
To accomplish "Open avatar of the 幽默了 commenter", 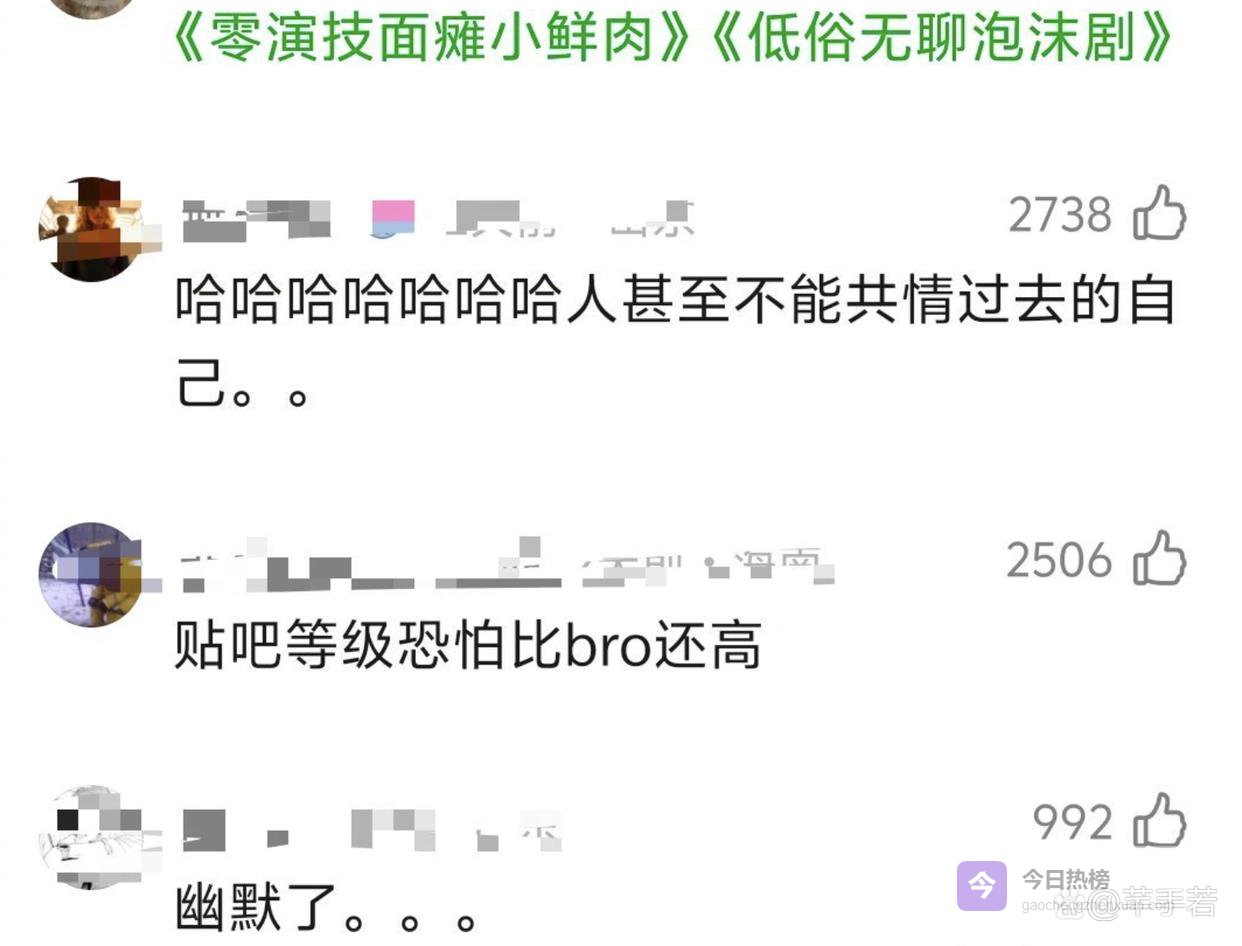I will tap(92, 837).
